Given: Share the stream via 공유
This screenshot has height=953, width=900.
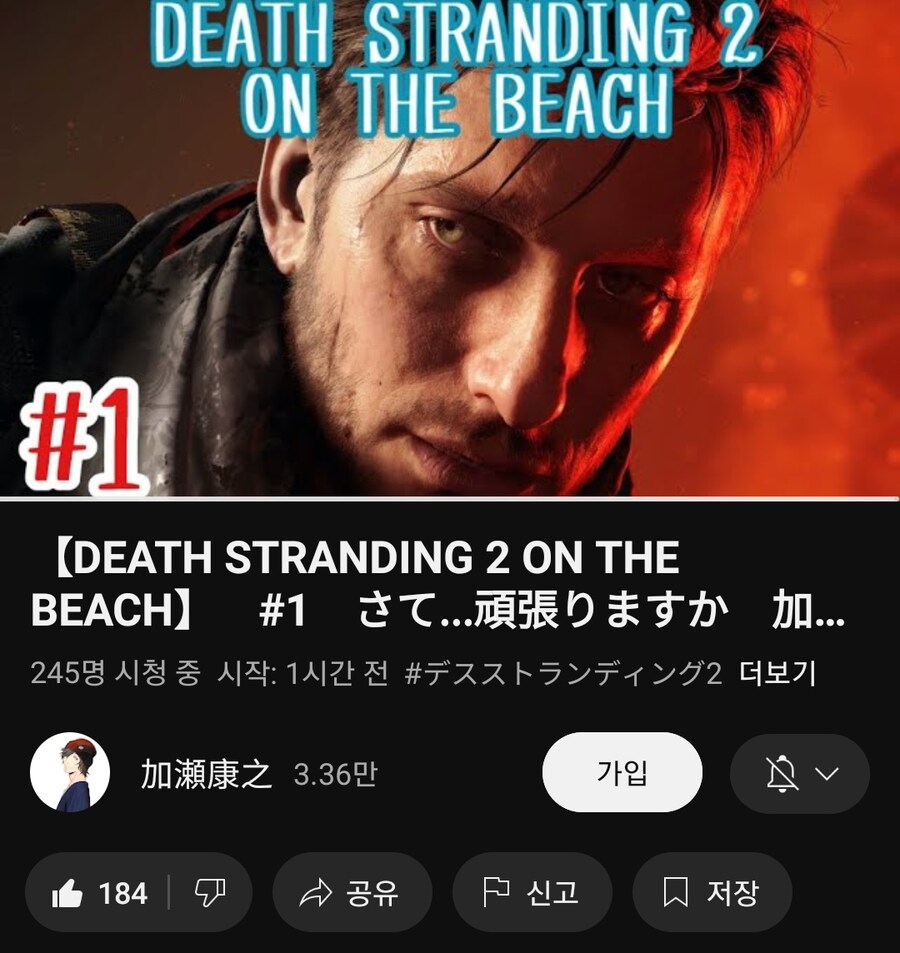Looking at the screenshot, I should pos(351,893).
